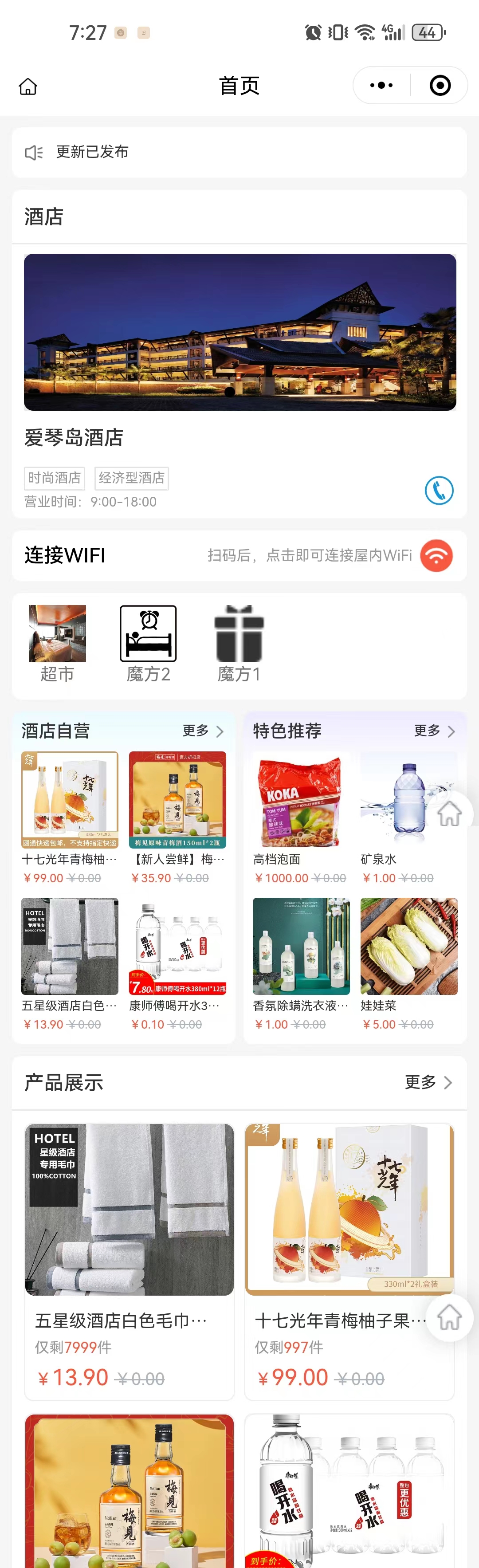Close the mini program with the circle button
Screen dimensions: 479x1568
pos(440,85)
